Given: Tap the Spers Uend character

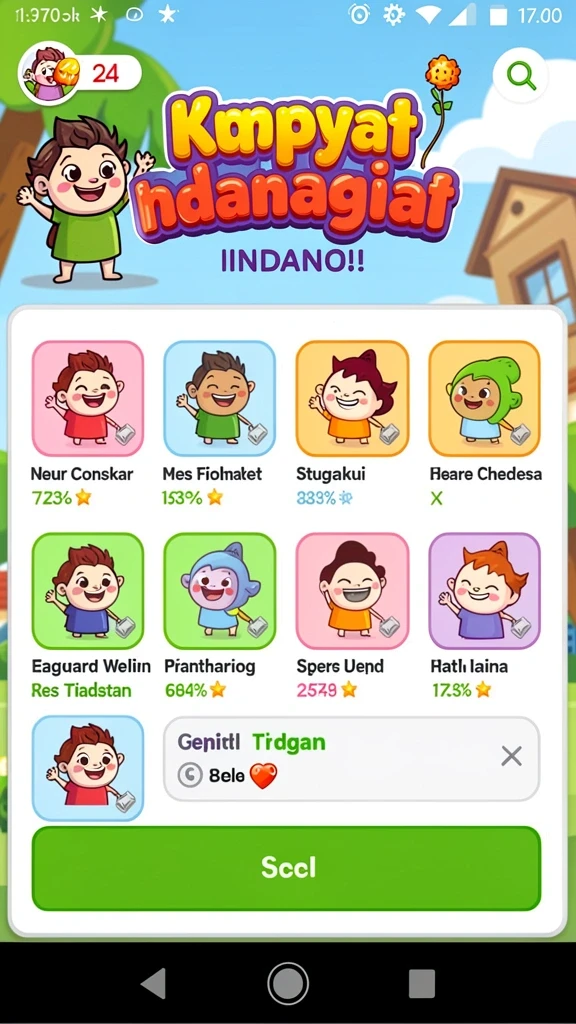Looking at the screenshot, I should [352, 590].
